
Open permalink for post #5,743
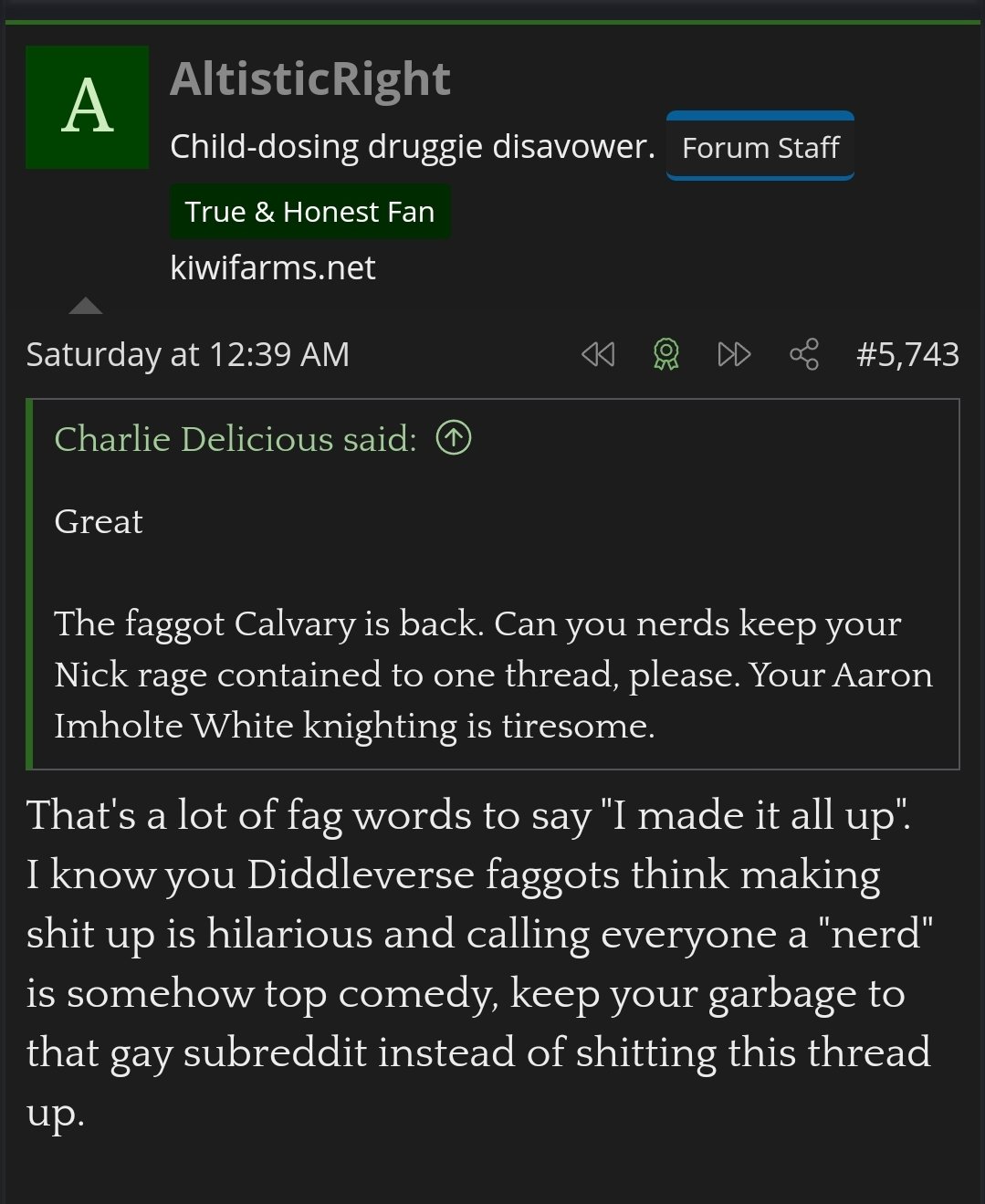tap(906, 354)
